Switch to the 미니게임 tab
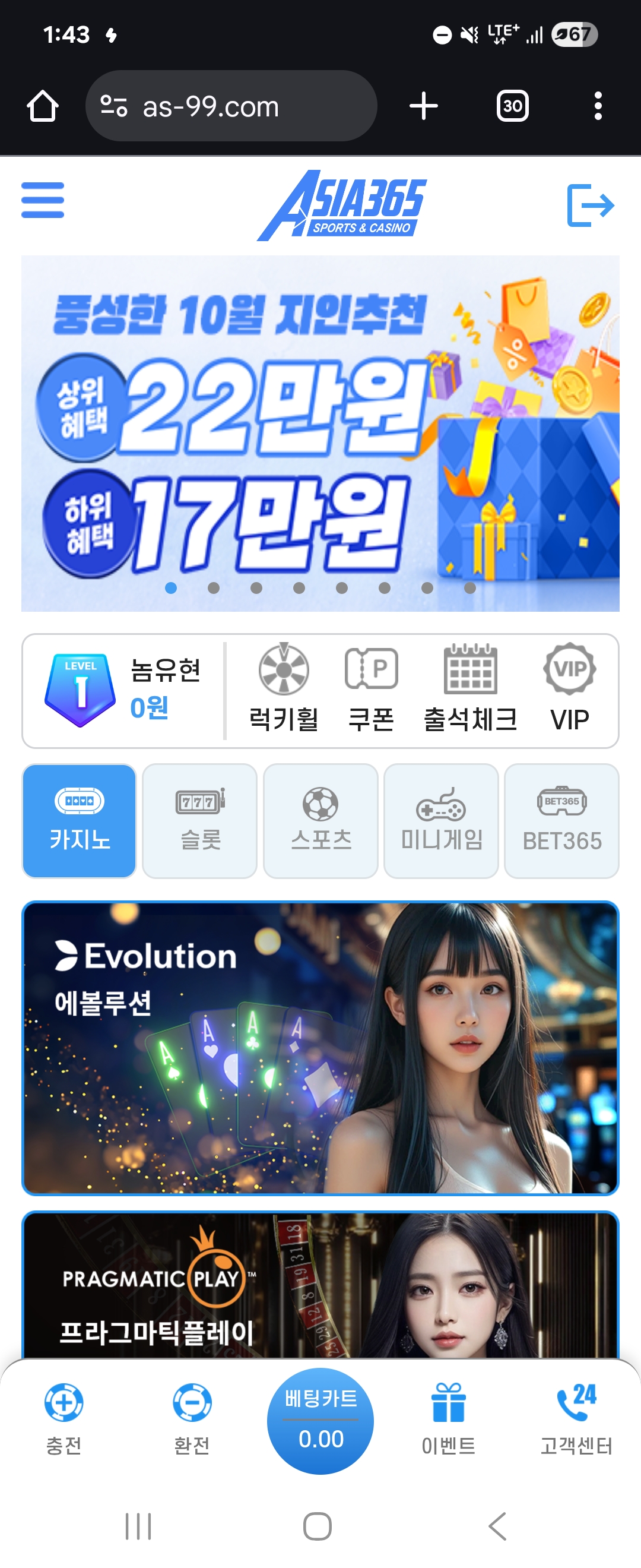641x1568 pixels. pos(442,820)
